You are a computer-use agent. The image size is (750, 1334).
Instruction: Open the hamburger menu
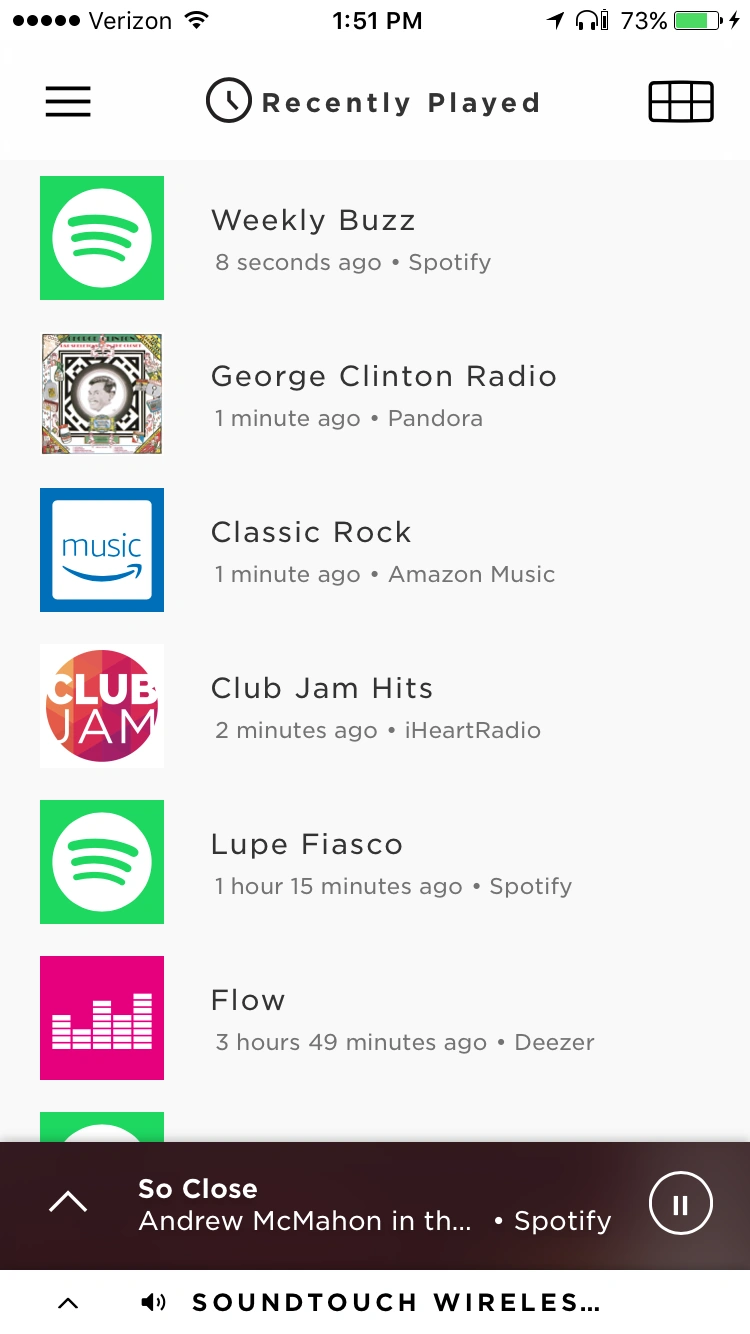pos(68,102)
